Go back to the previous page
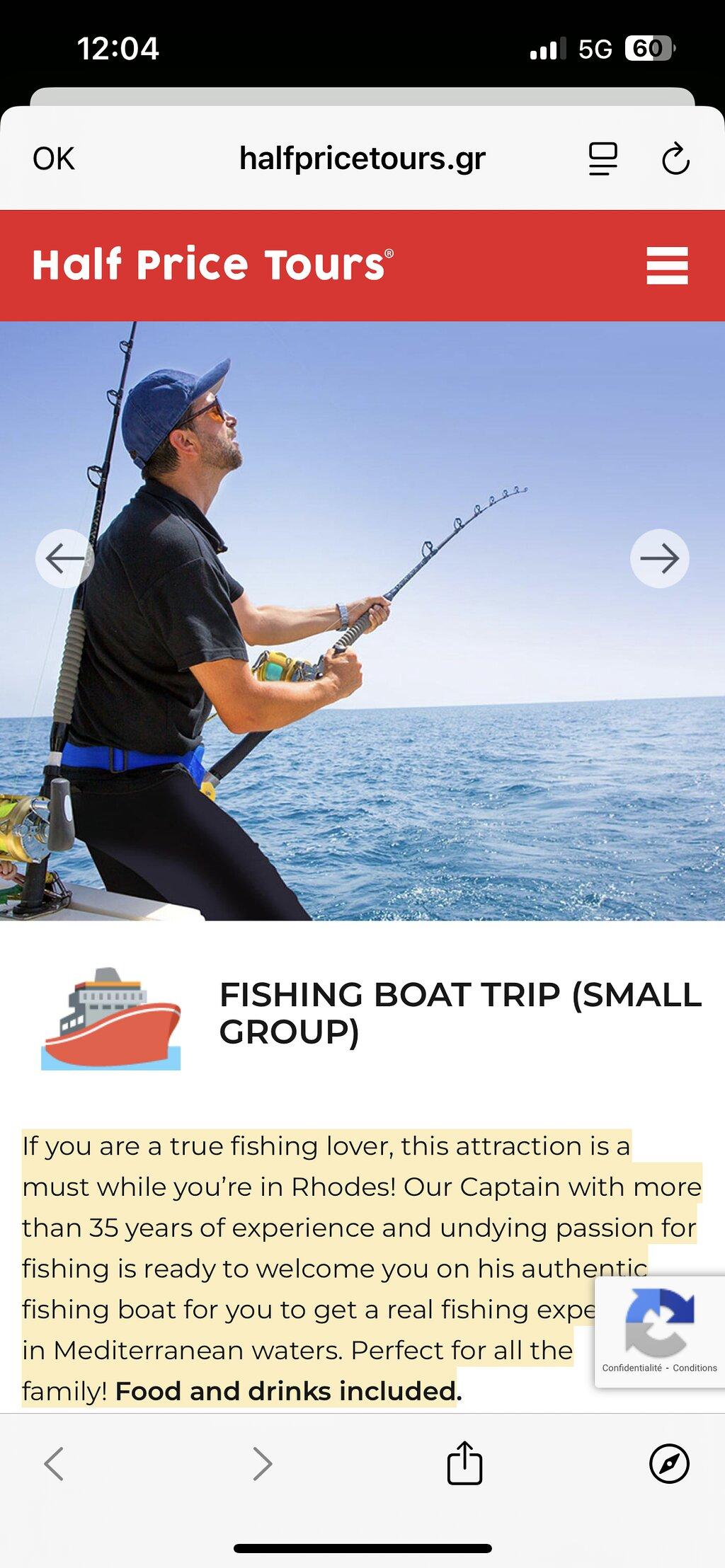Screen dimensions: 725x1568 pos(54,1463)
